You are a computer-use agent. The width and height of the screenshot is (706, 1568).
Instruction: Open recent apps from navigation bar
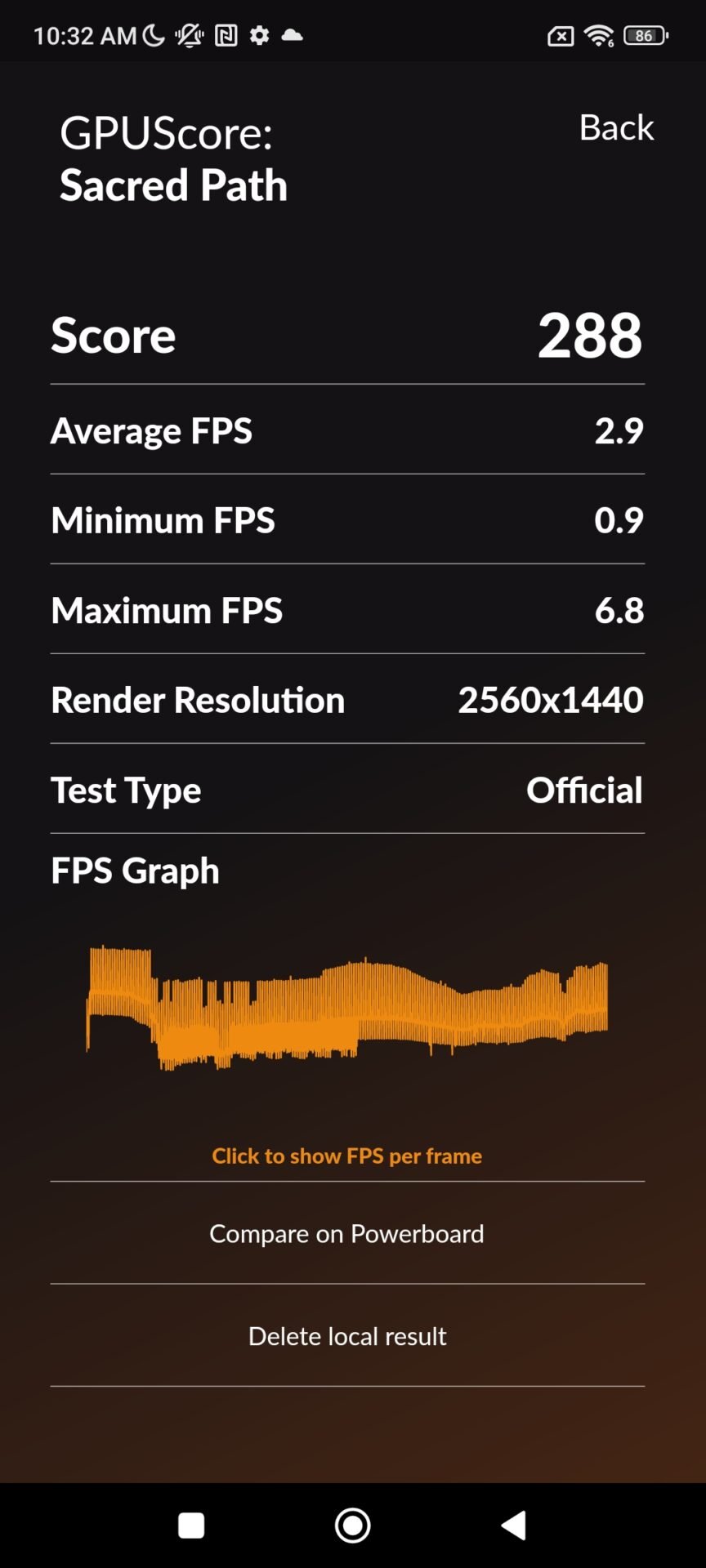coord(191,1525)
